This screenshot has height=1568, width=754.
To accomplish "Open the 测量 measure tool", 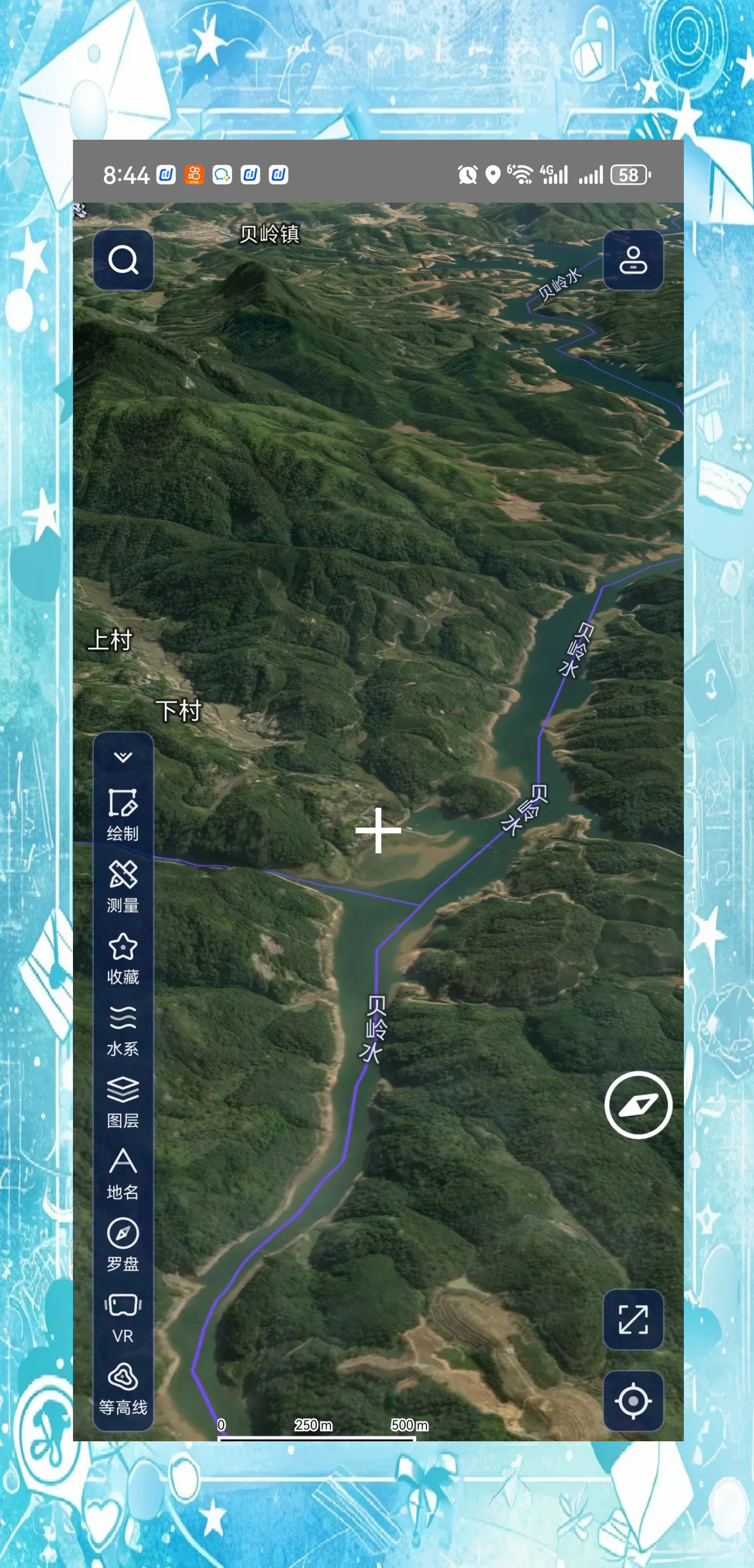I will 123,886.
